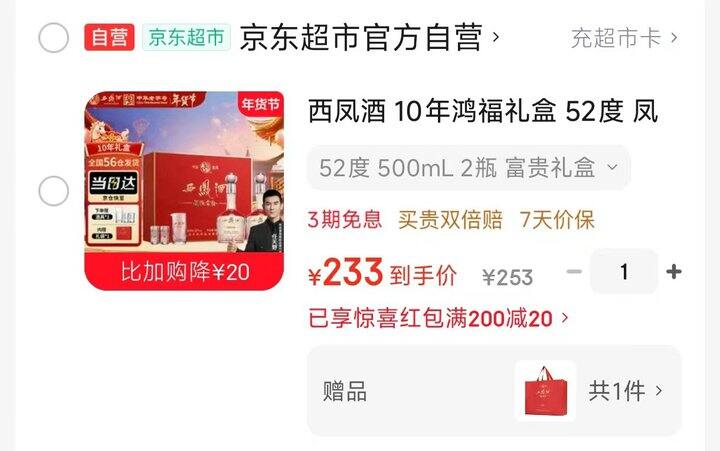Open the 充超市卡 link
This screenshot has width=720, height=451.
[x=624, y=38]
